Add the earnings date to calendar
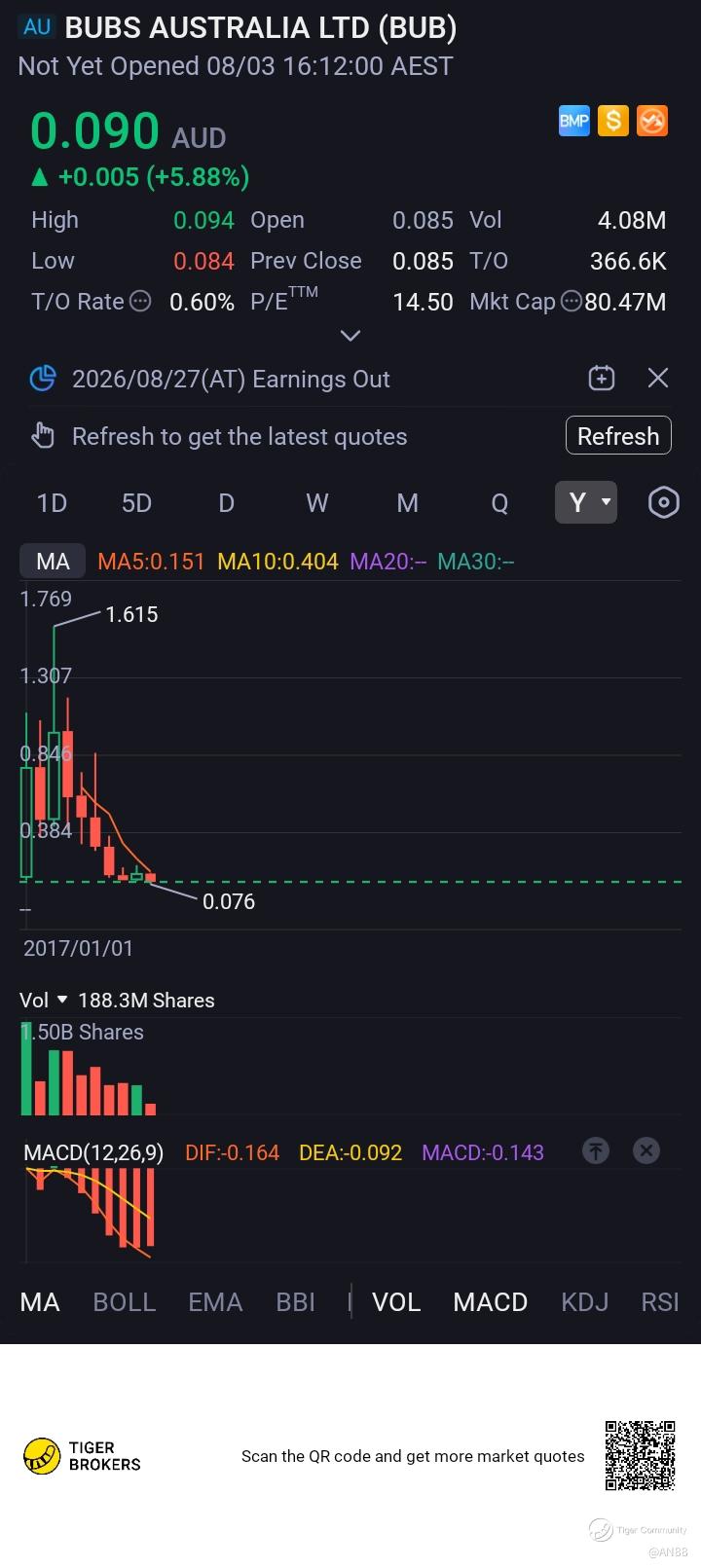 pyautogui.click(x=602, y=378)
